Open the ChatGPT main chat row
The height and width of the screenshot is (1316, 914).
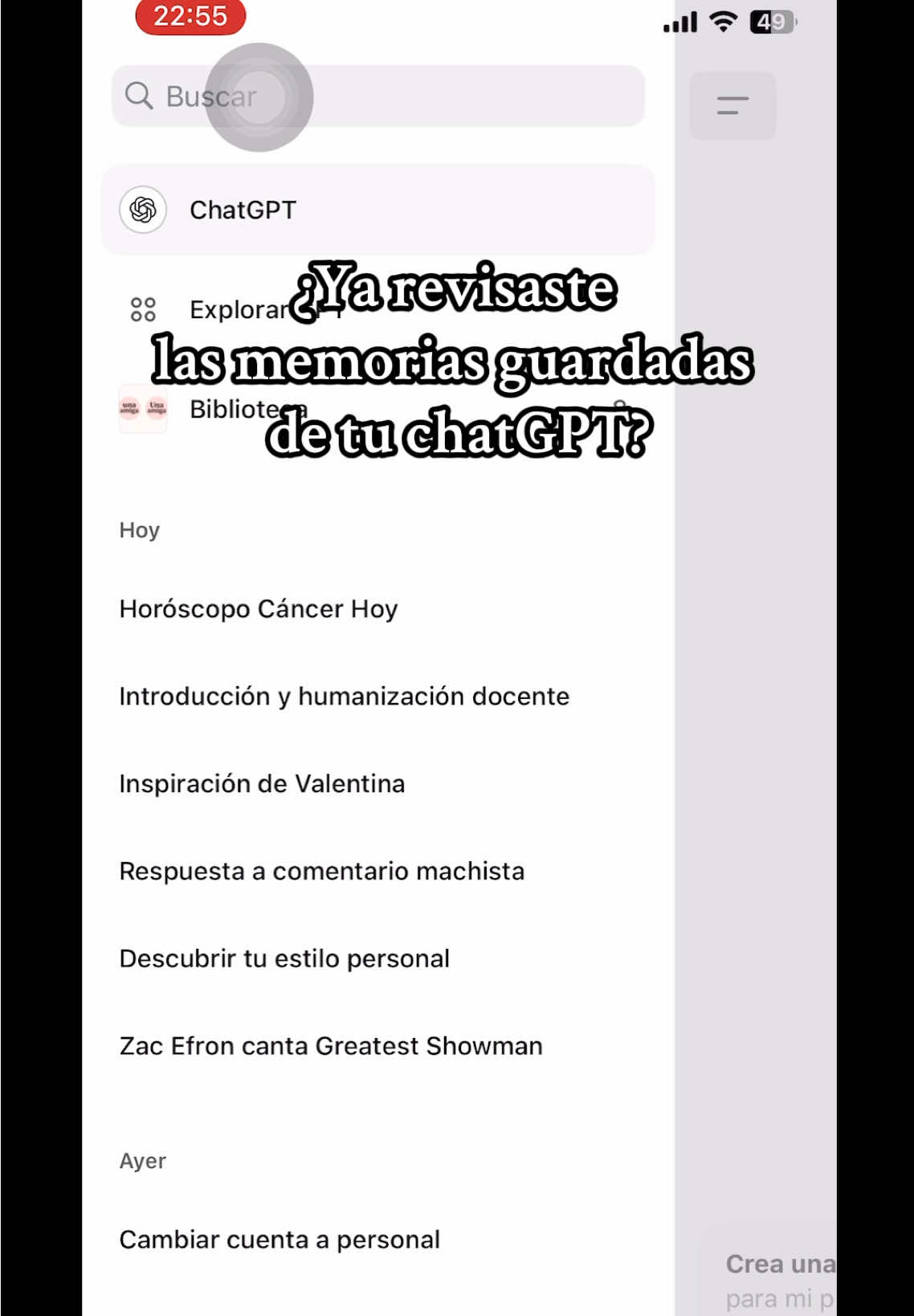point(377,210)
